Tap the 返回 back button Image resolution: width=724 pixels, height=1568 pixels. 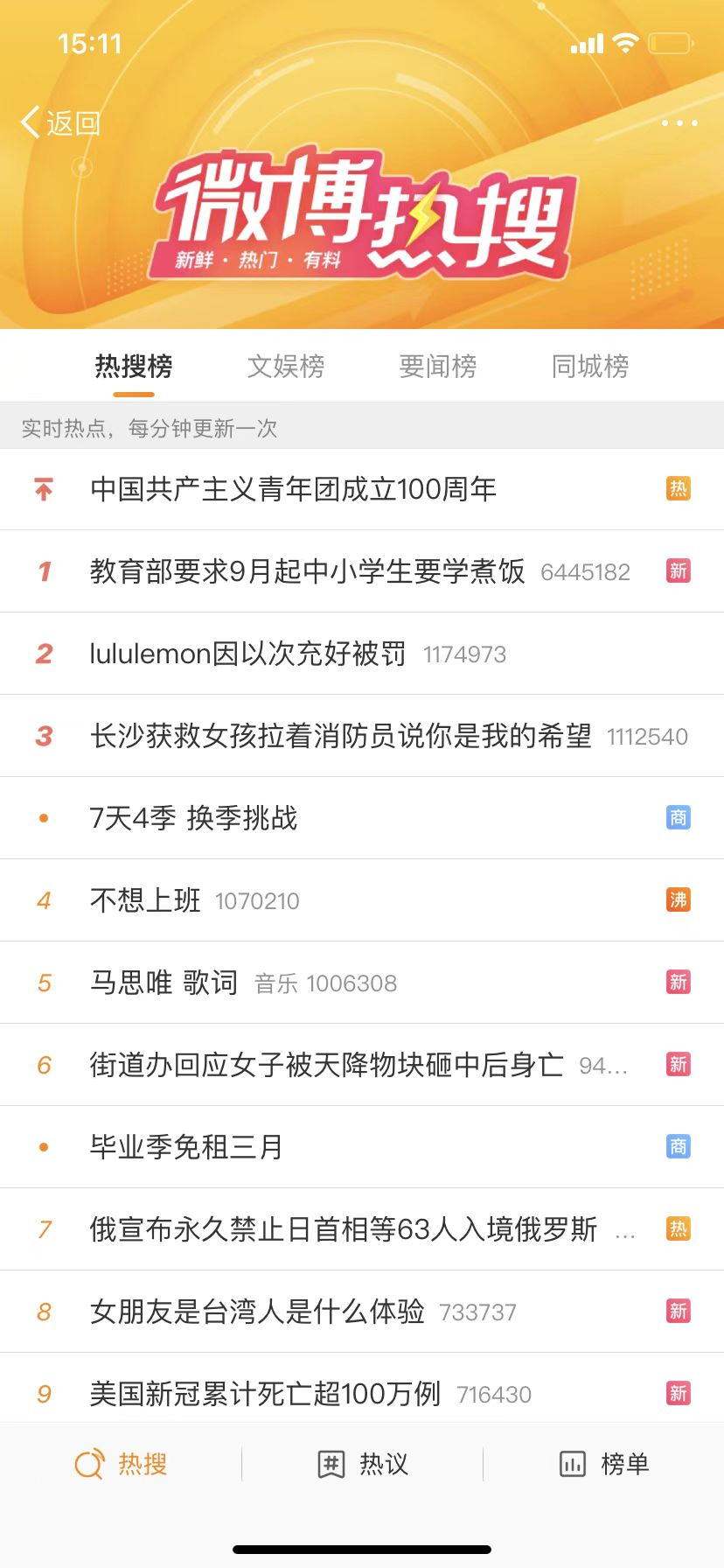tap(61, 123)
